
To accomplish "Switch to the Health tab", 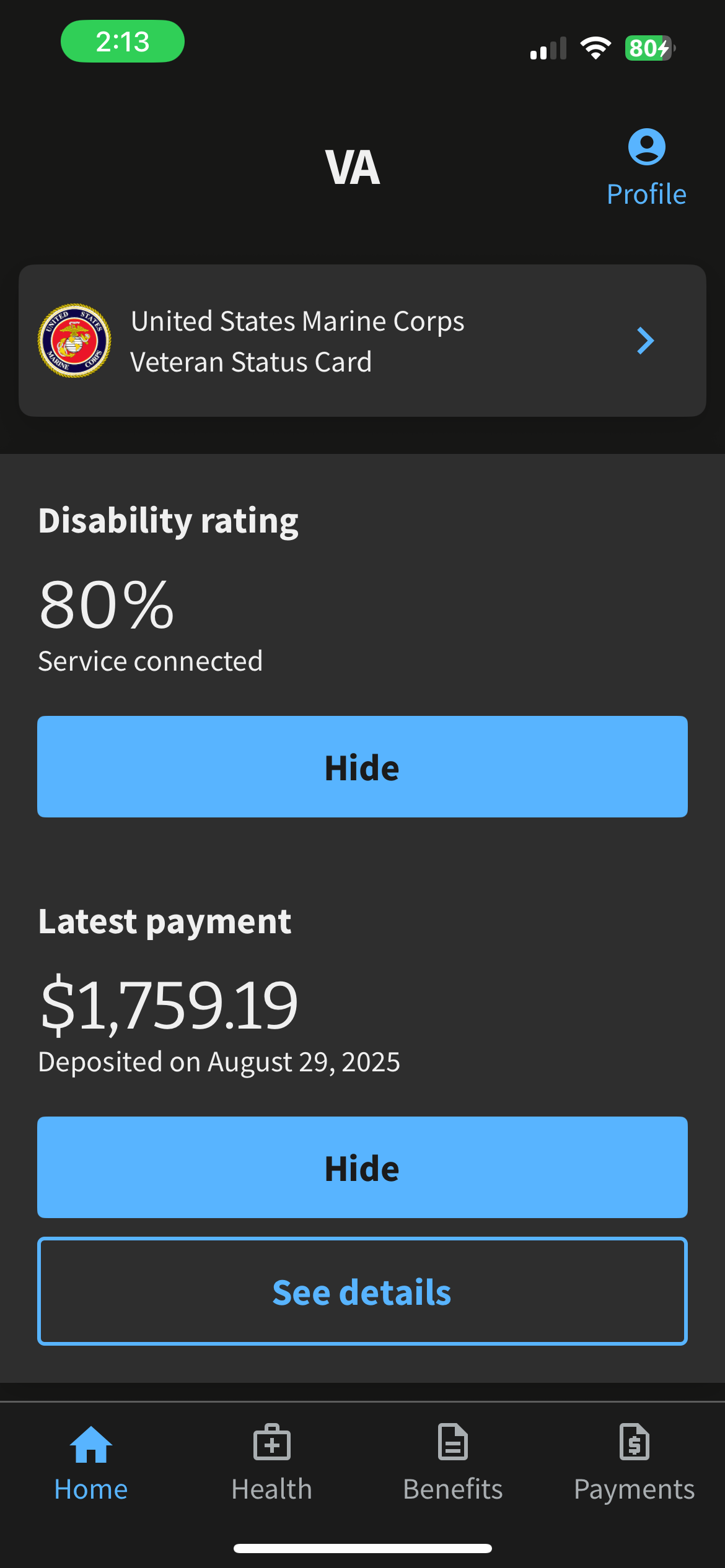I will click(271, 1463).
